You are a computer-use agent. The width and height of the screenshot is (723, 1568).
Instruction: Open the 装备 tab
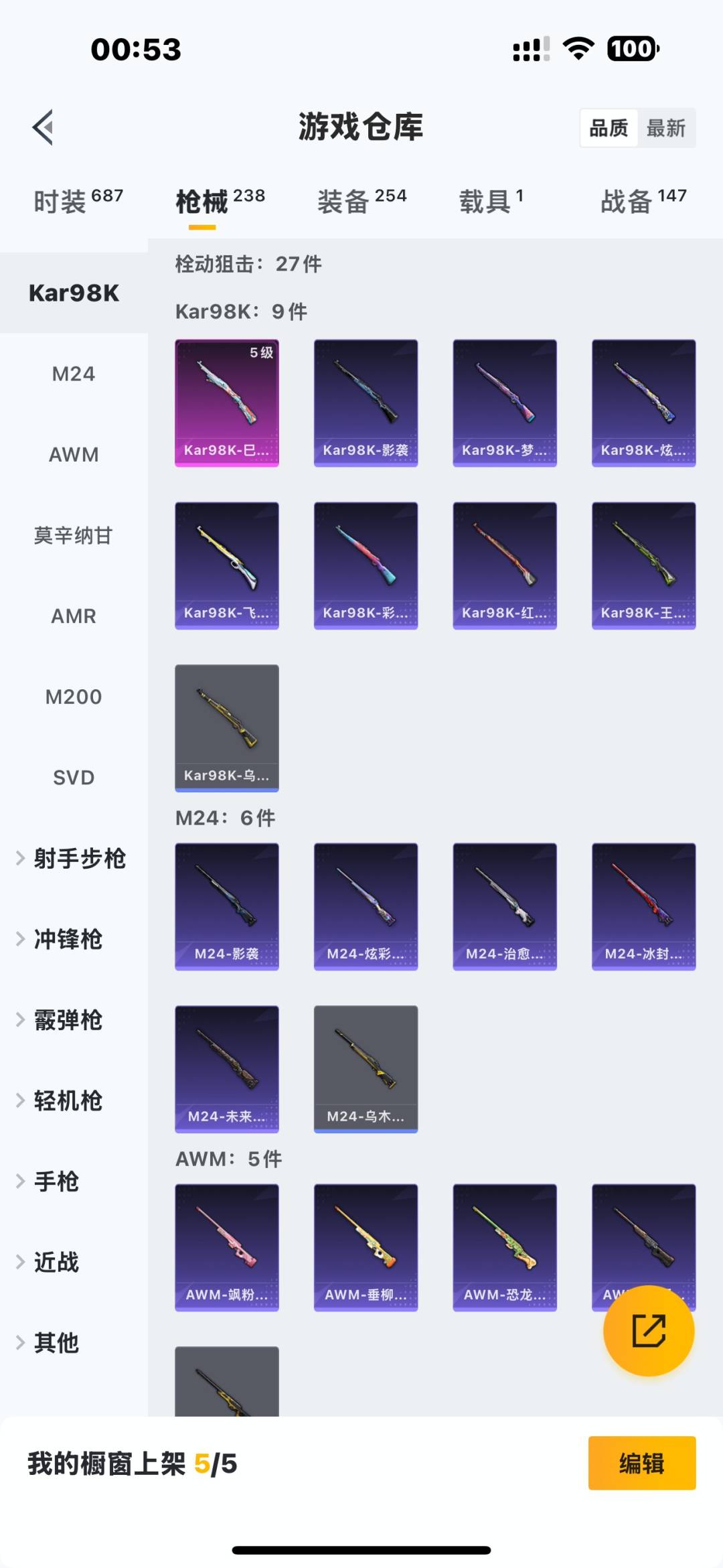click(361, 201)
